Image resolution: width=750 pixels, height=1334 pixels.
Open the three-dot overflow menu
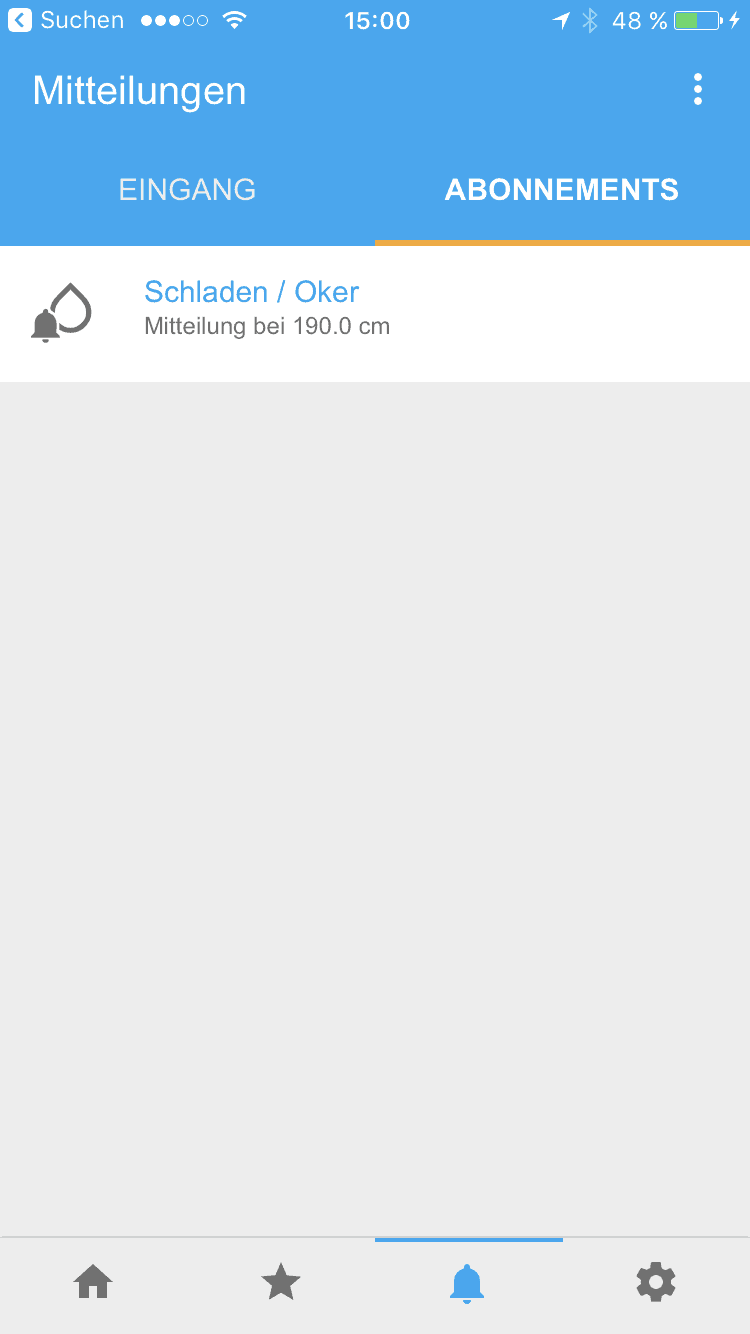[697, 90]
